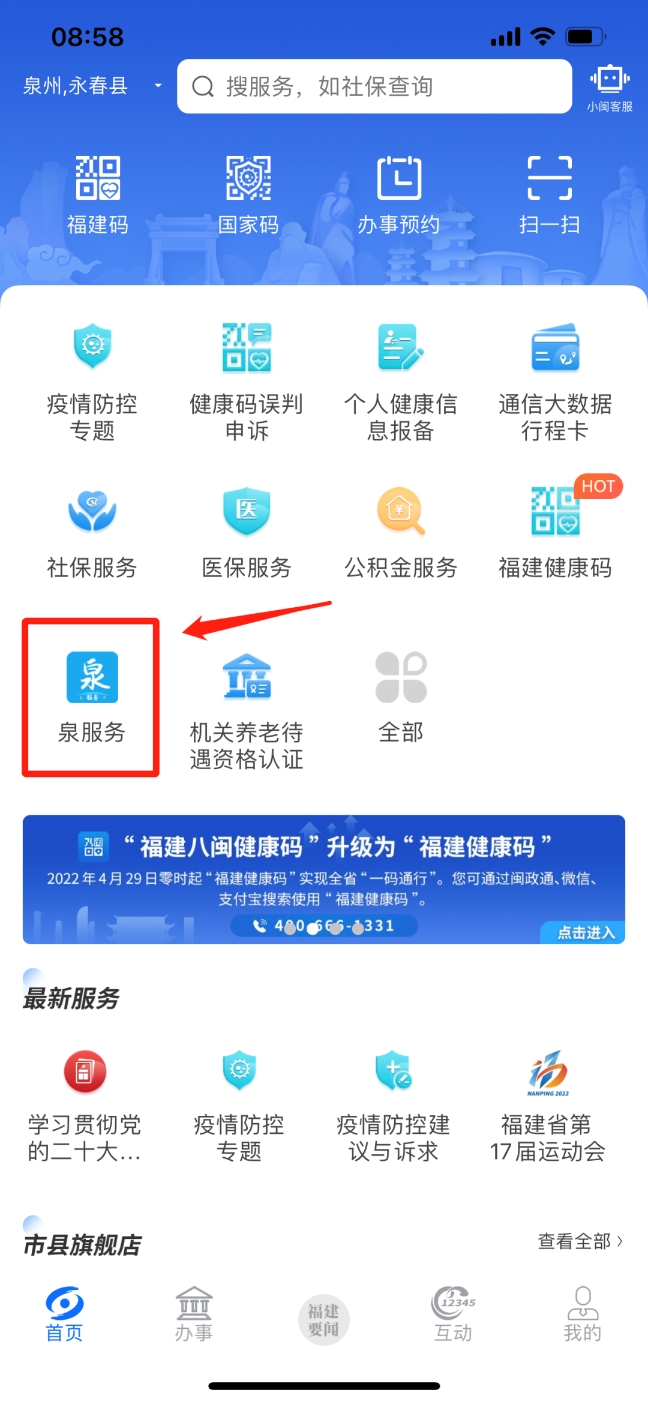Tap 点击进入 on the health code banner
This screenshot has width=648, height=1402.
583,933
